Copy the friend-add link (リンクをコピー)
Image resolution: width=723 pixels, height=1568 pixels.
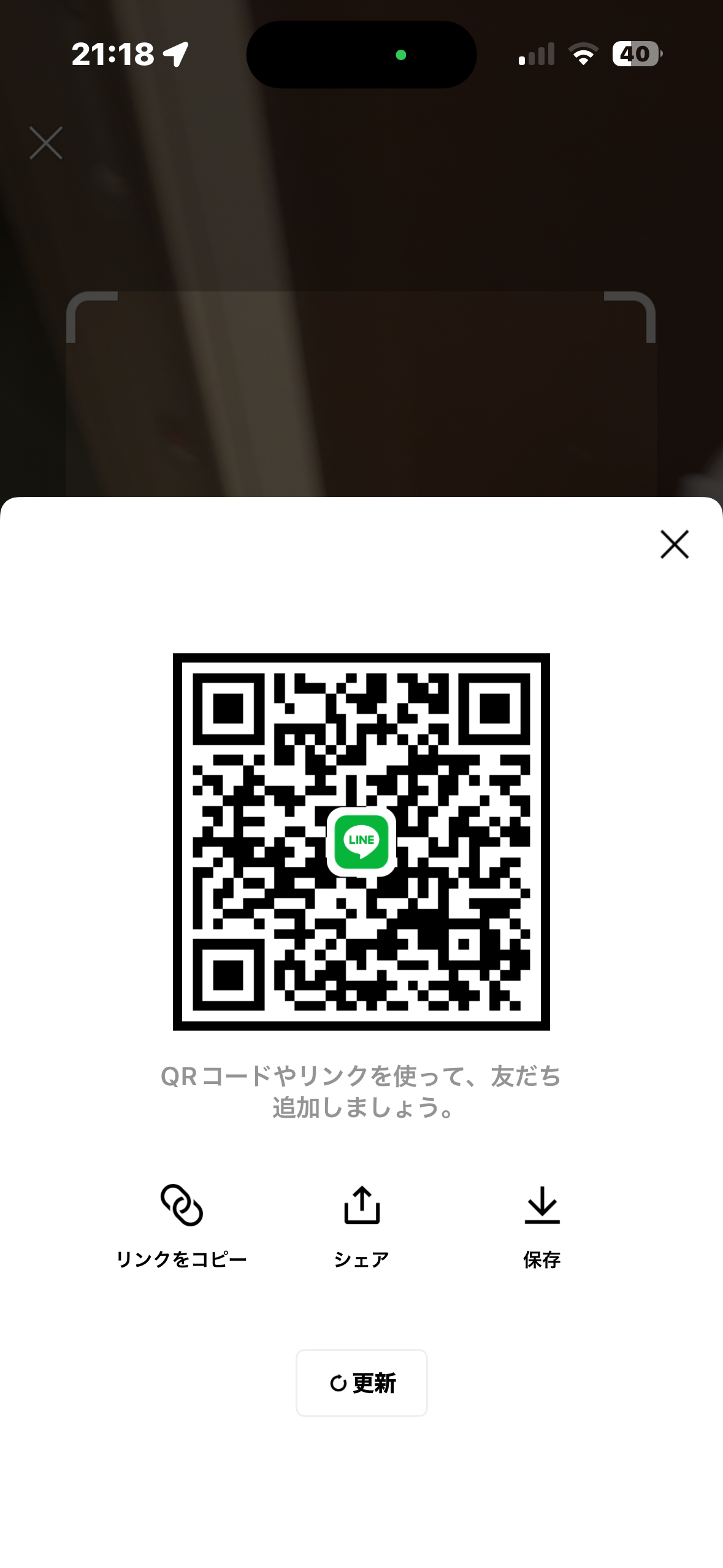(x=182, y=1224)
